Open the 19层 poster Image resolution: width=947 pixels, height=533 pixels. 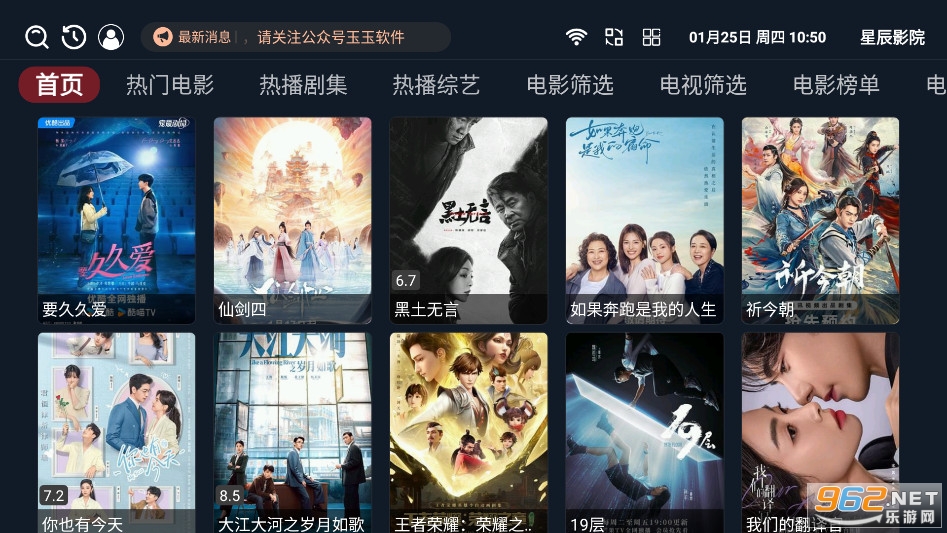[x=644, y=432]
